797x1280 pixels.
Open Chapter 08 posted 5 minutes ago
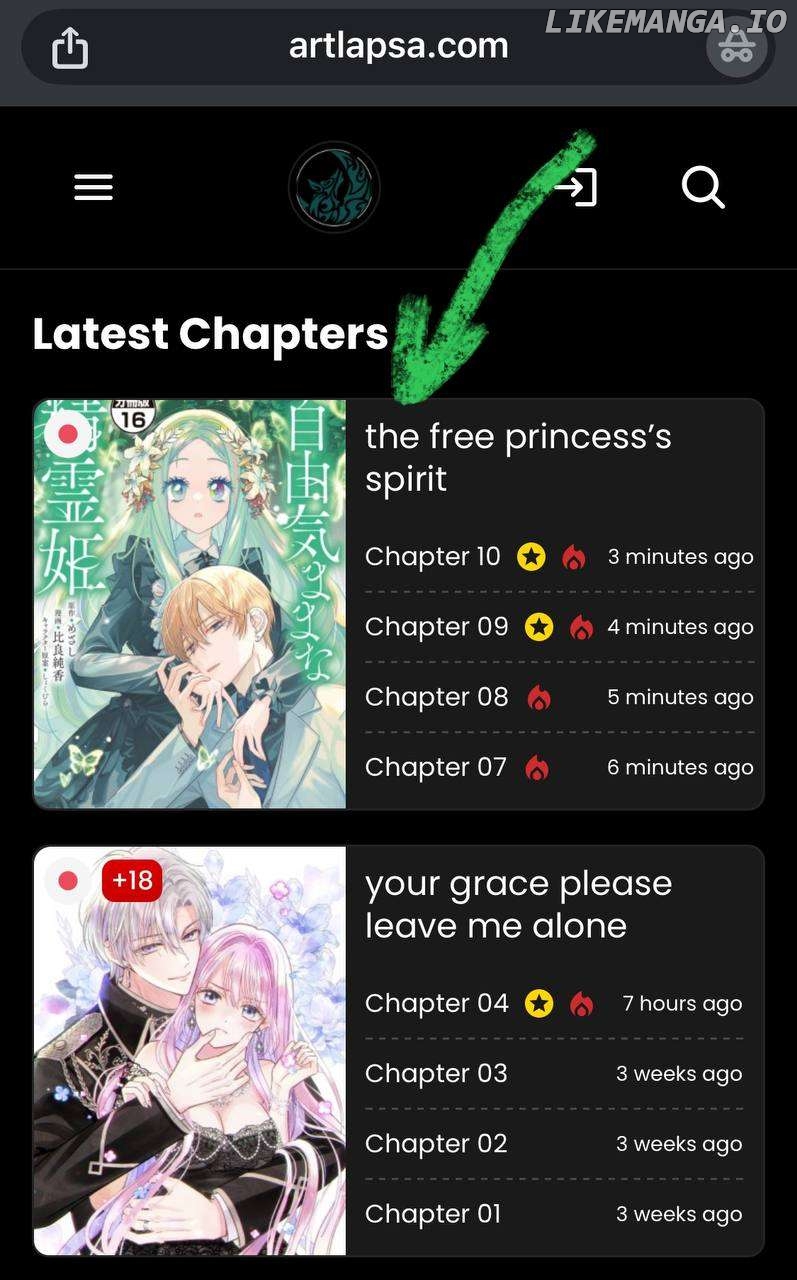coord(436,697)
